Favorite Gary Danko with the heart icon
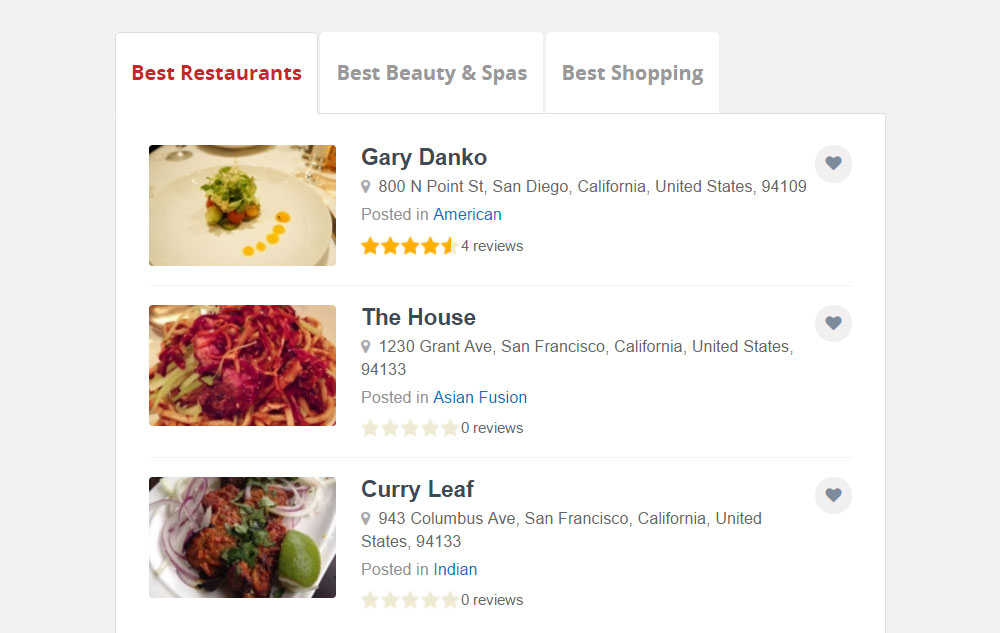The height and width of the screenshot is (633, 1000). 833,163
